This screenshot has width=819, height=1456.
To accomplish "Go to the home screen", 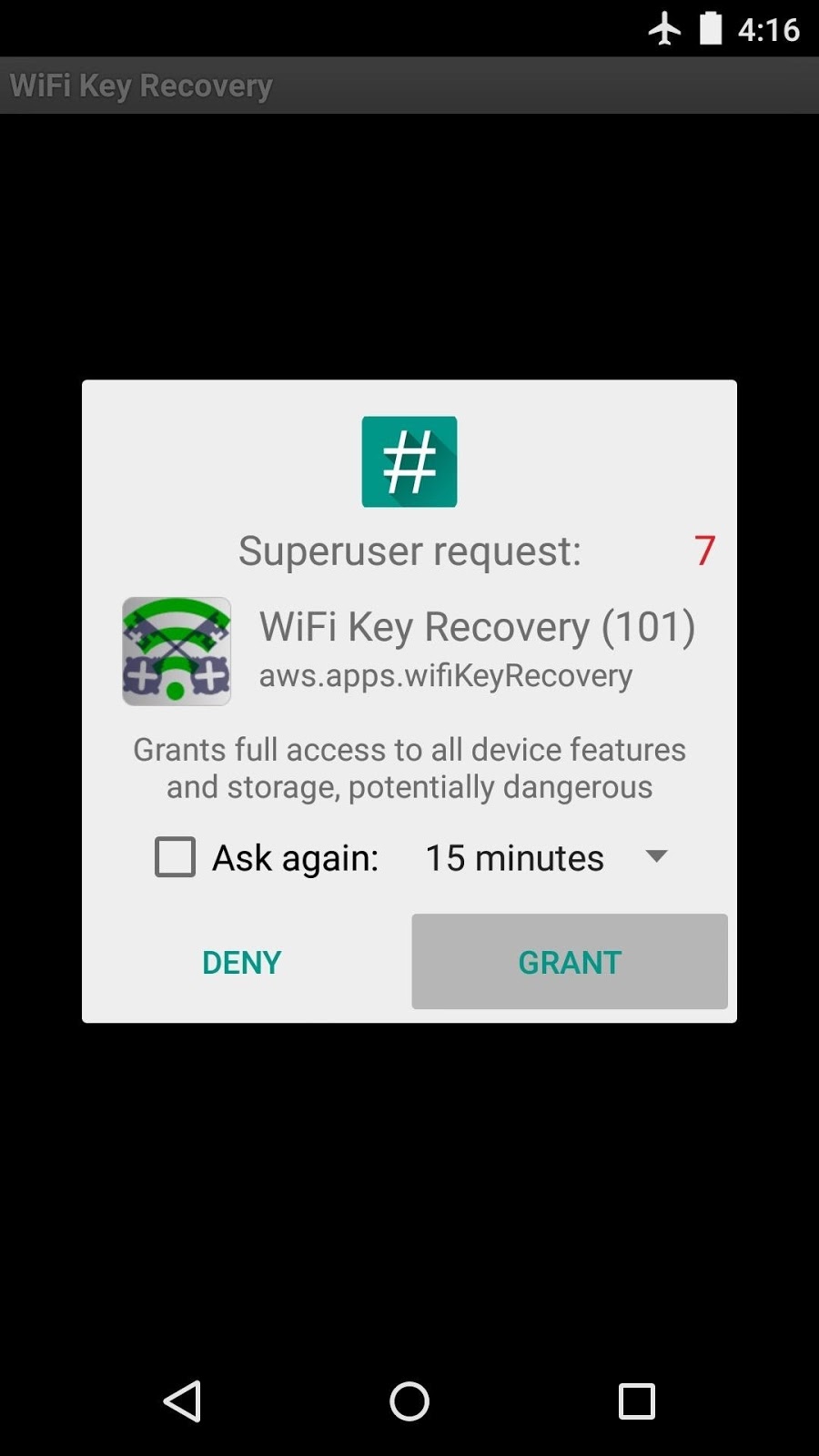I will pyautogui.click(x=409, y=1401).
